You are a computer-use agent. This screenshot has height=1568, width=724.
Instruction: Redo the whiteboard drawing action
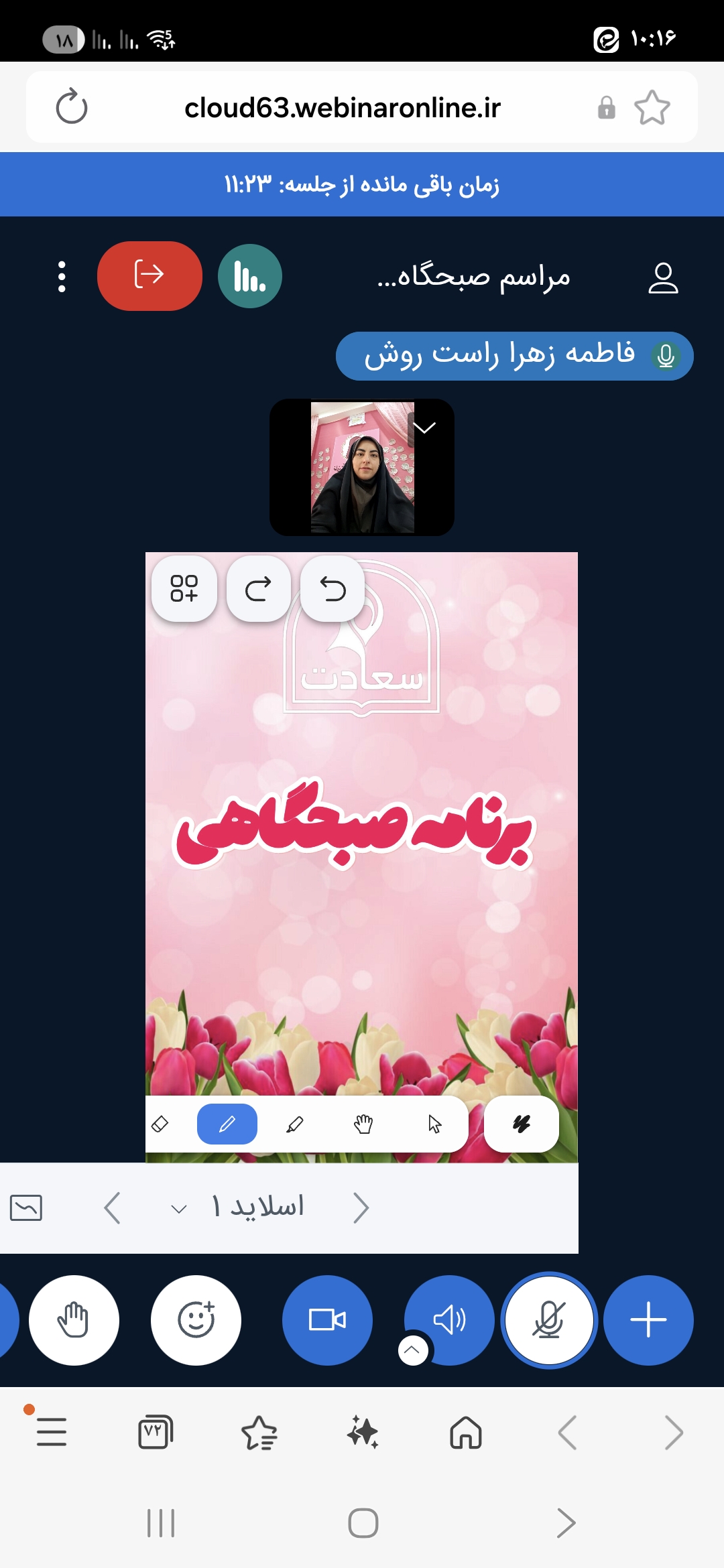258,589
